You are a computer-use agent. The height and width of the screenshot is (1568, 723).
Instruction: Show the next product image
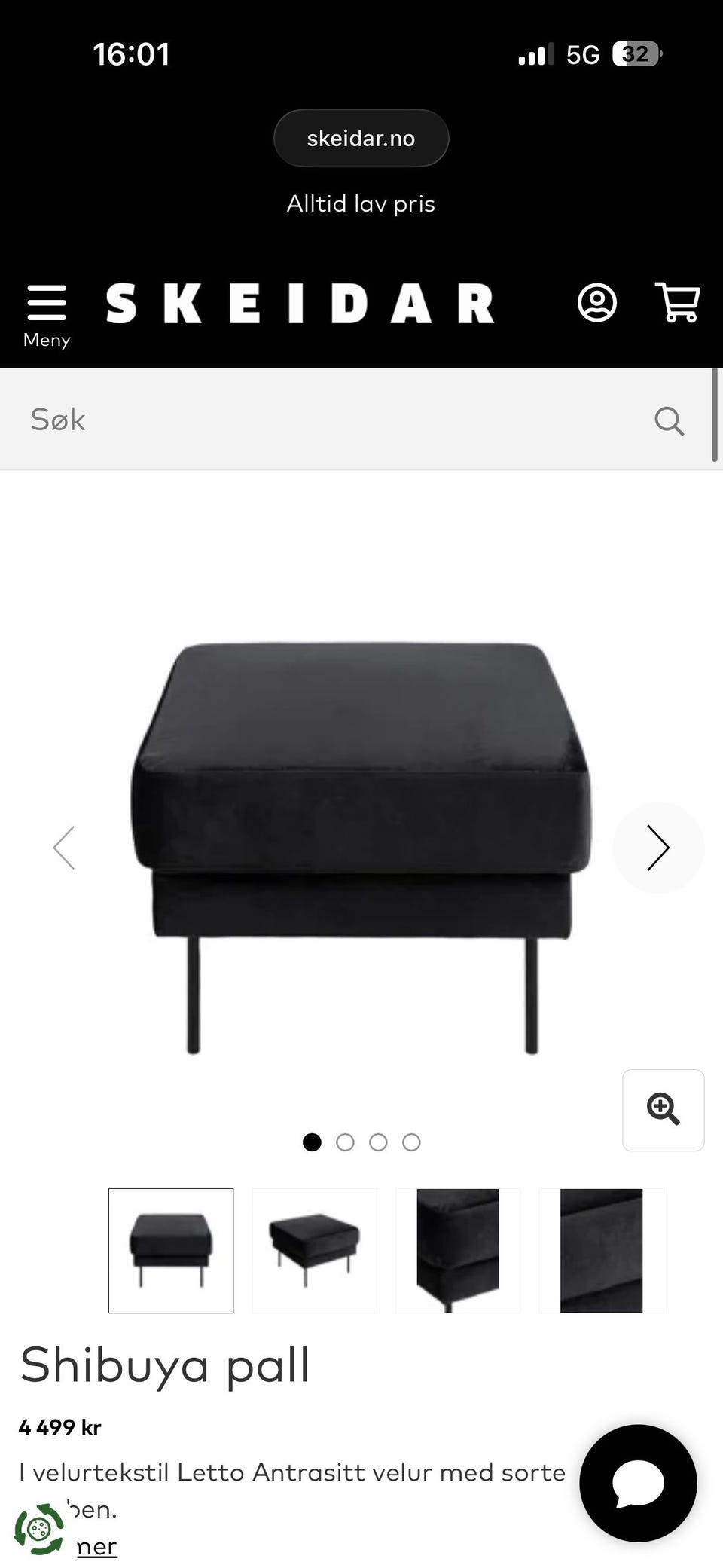pos(658,848)
